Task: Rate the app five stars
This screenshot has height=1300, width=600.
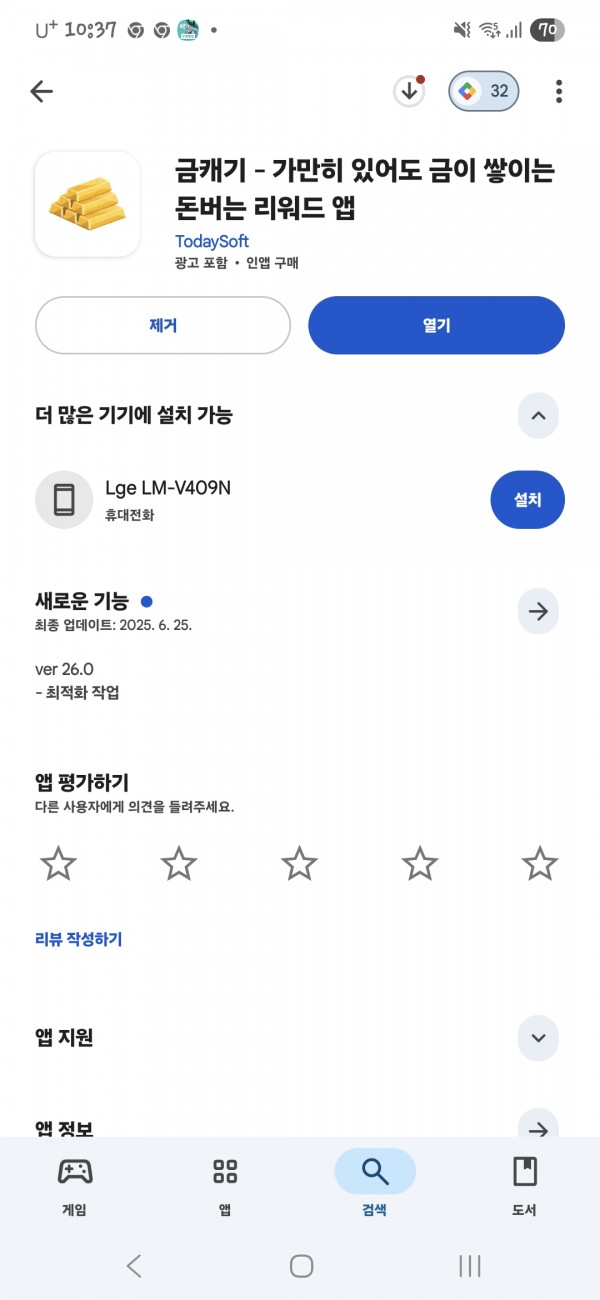Action: [x=540, y=862]
